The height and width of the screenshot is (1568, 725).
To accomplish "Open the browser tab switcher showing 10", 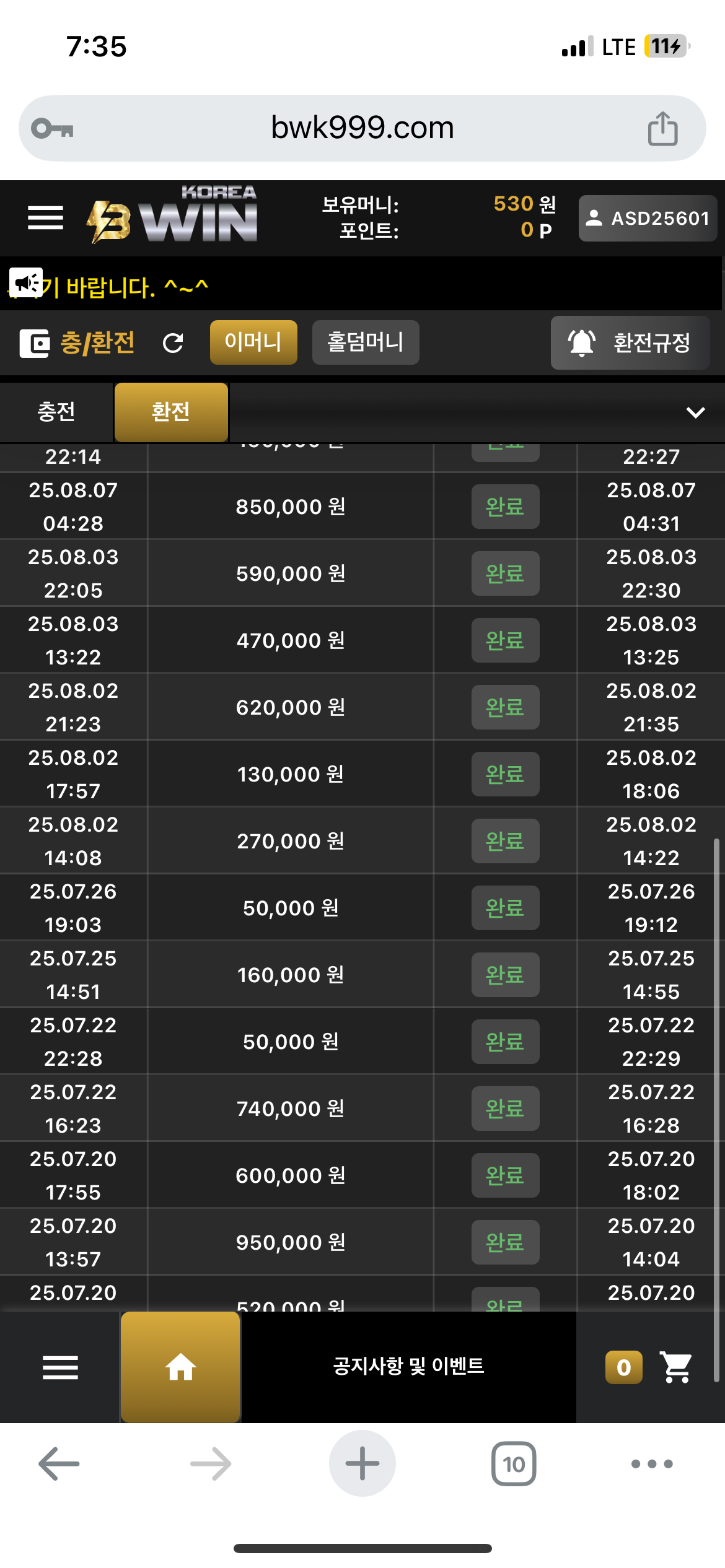I will (x=514, y=1464).
